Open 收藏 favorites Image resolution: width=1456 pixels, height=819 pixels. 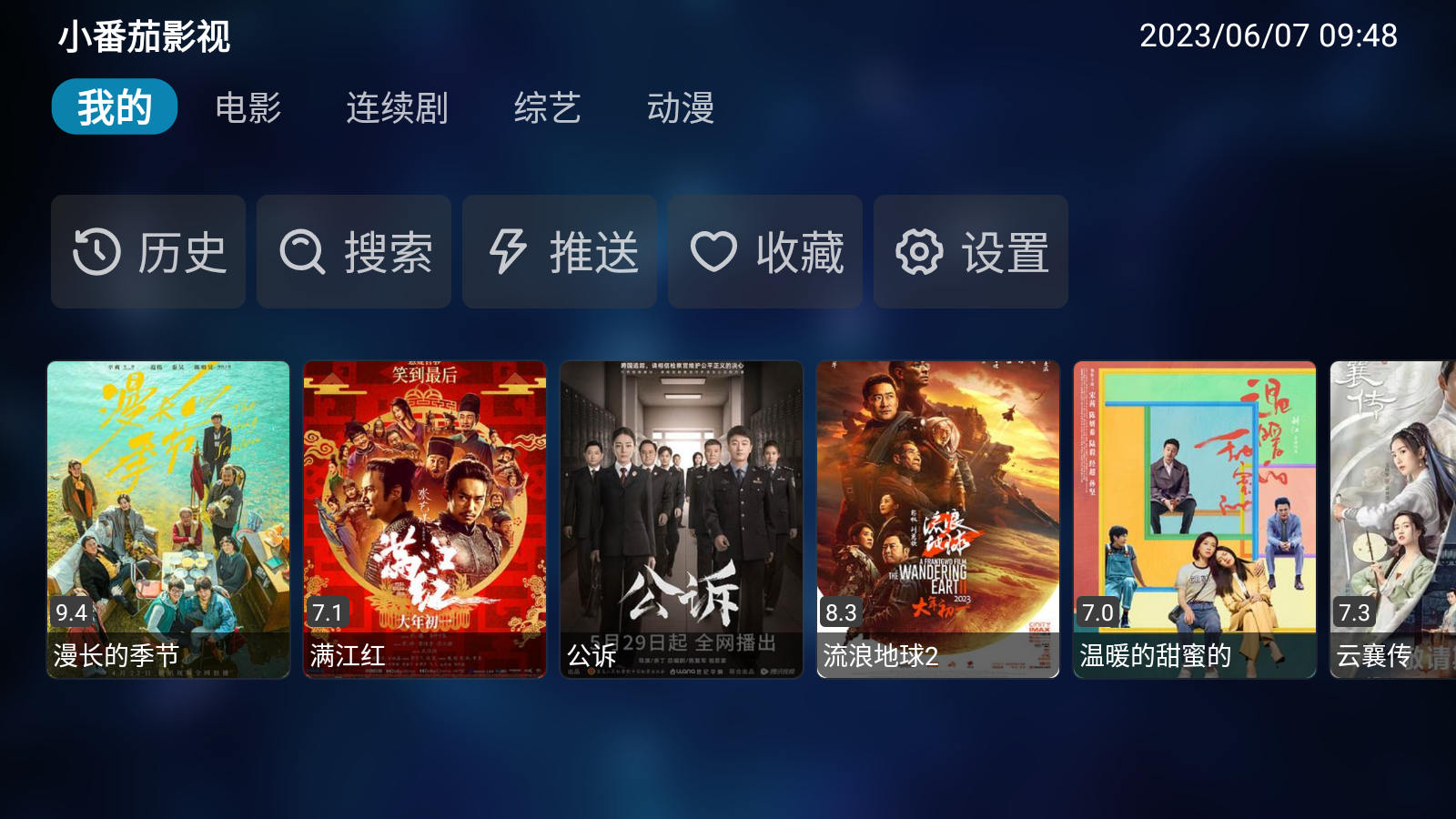765,252
